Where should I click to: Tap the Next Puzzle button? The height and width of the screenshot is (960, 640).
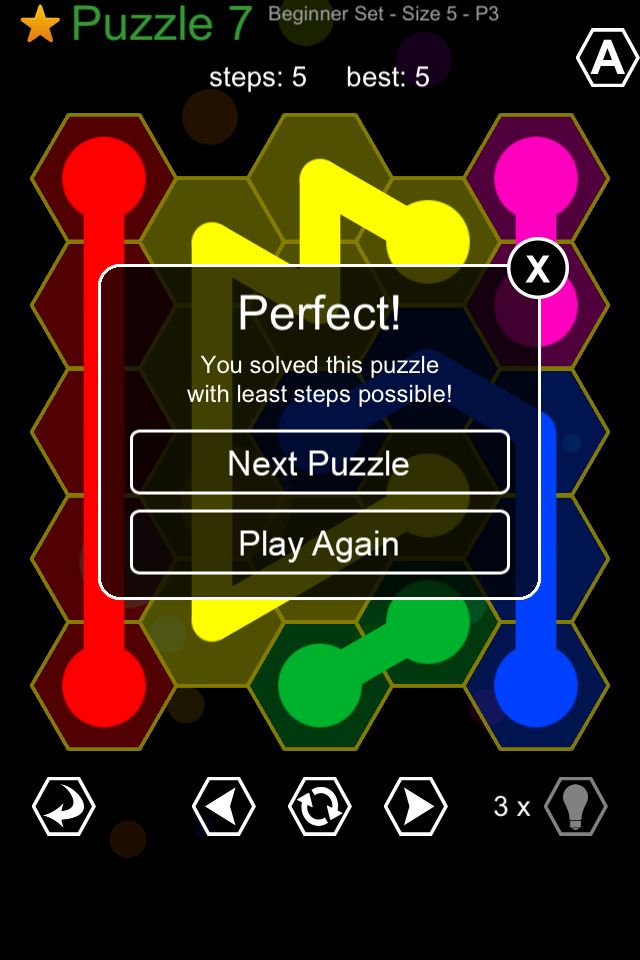pyautogui.click(x=319, y=463)
